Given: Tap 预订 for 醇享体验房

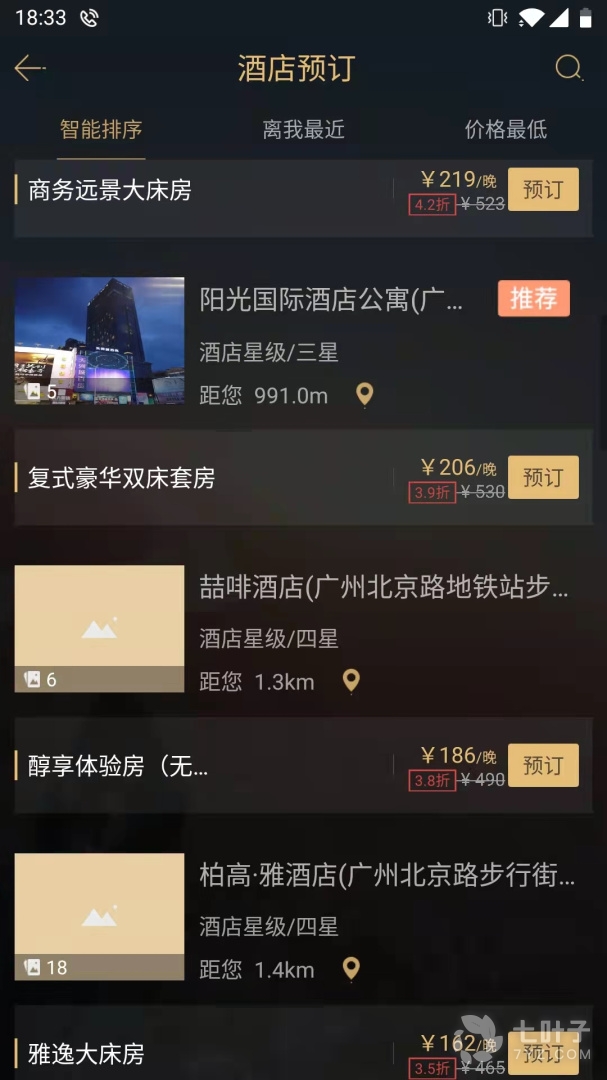Looking at the screenshot, I should click(x=543, y=766).
